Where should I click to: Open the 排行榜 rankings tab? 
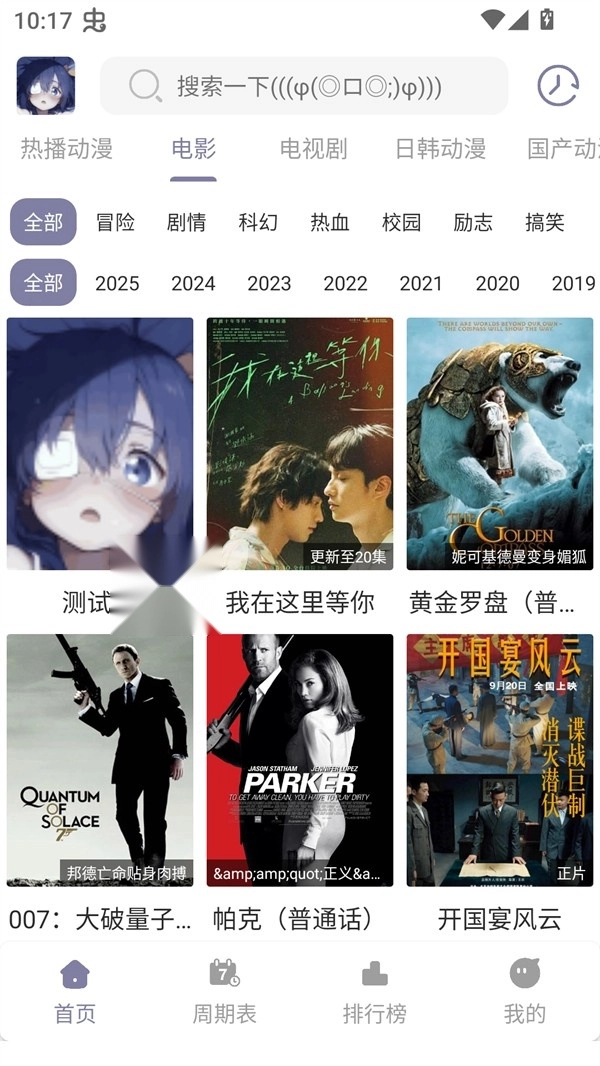coord(375,991)
